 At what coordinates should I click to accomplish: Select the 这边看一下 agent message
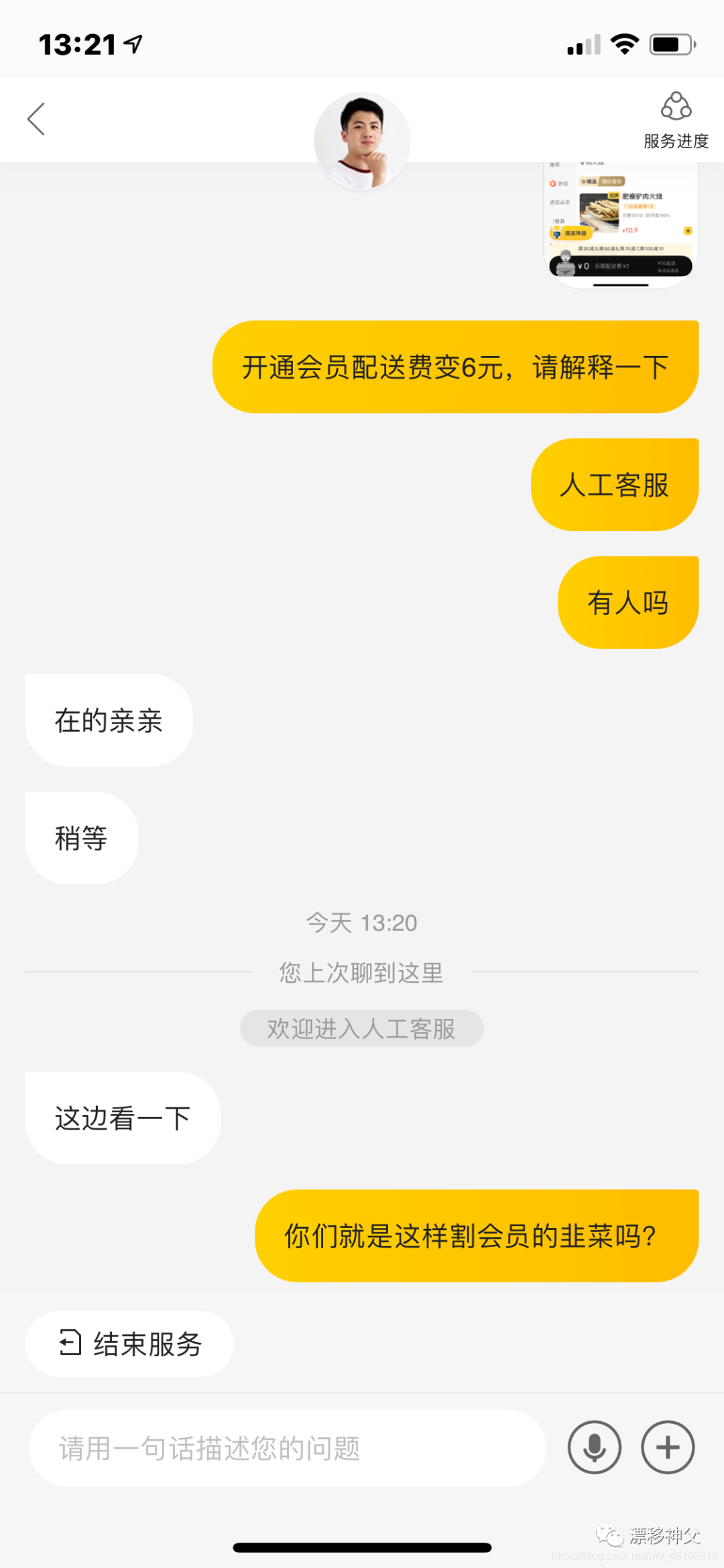121,1115
